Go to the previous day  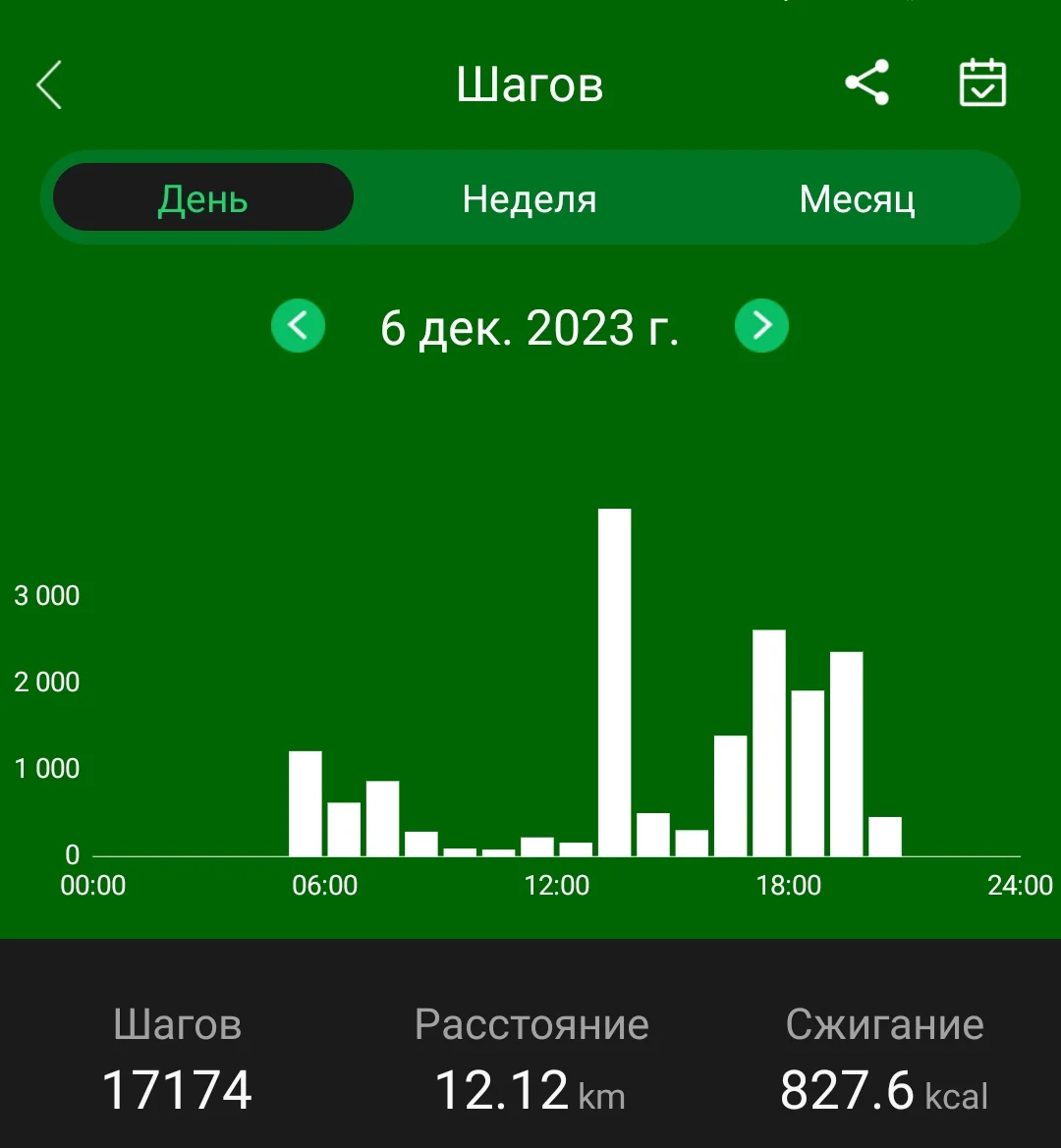(298, 325)
